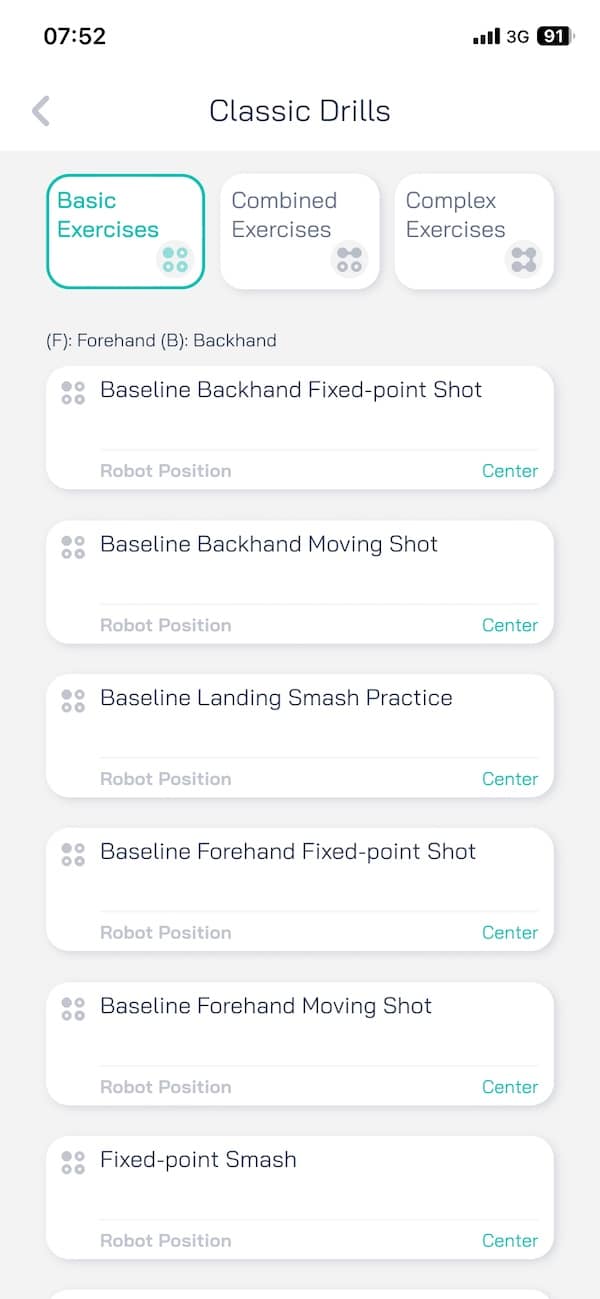This screenshot has height=1299, width=600.
Task: Go back from Classic Drills
Action: pos(41,111)
